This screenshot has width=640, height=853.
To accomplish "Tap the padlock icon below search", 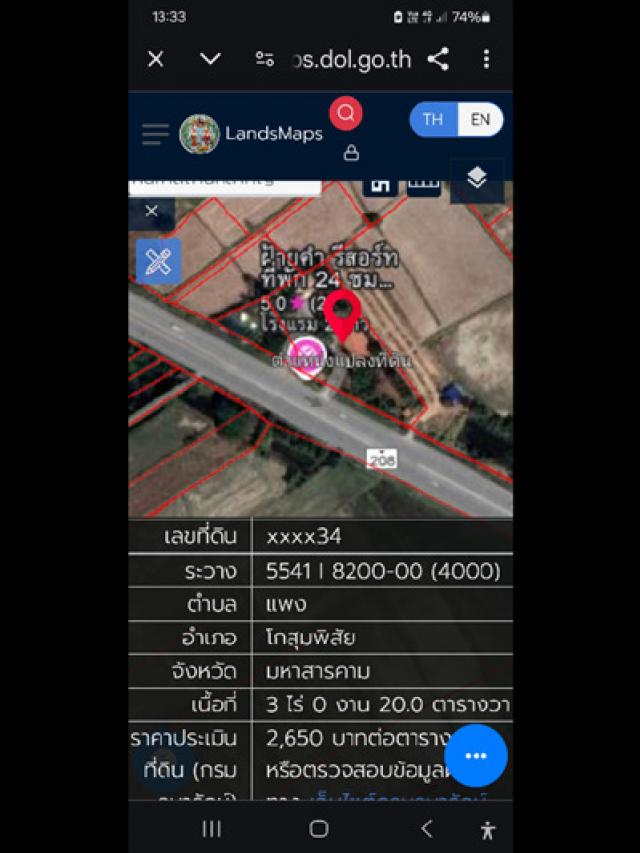I will pyautogui.click(x=351, y=153).
